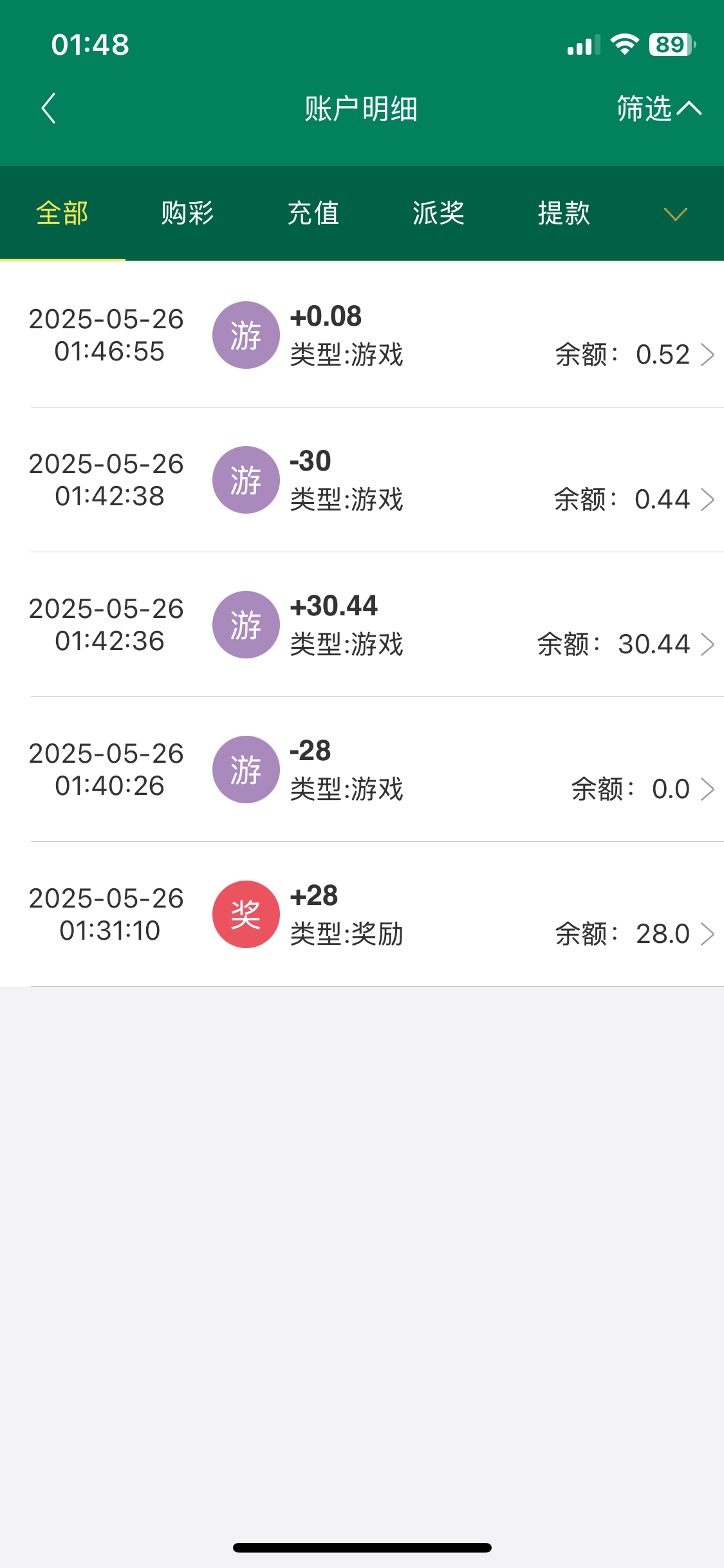Switch to the 购彩 tab
This screenshot has width=724, height=1568.
[187, 213]
